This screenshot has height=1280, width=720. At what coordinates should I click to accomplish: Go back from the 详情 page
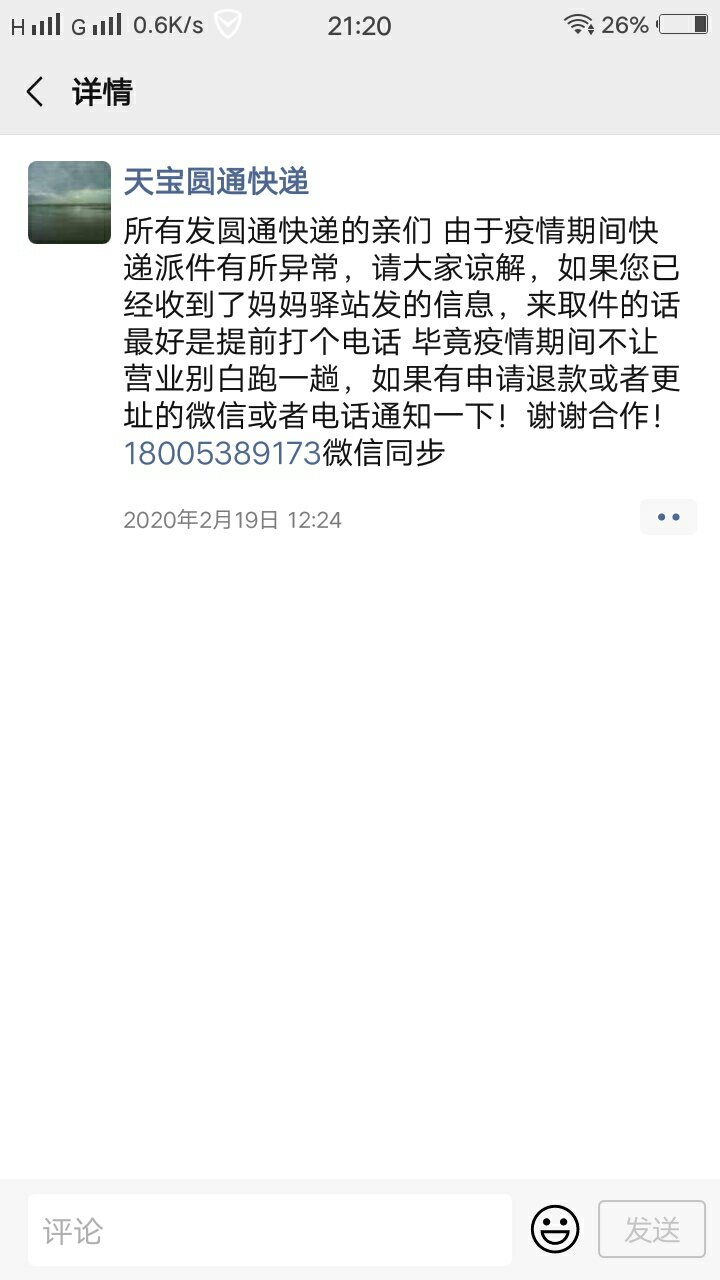pos(35,92)
